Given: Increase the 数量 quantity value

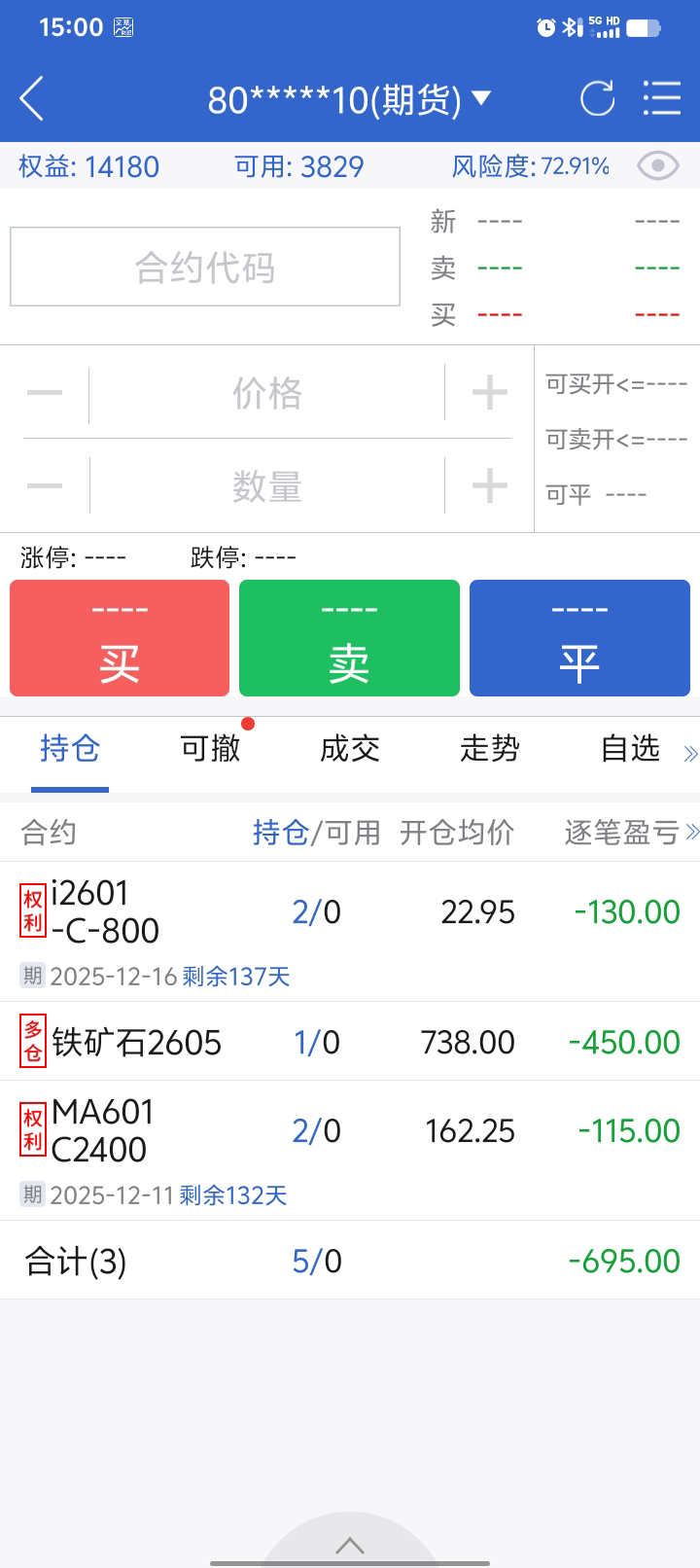Looking at the screenshot, I should [489, 485].
